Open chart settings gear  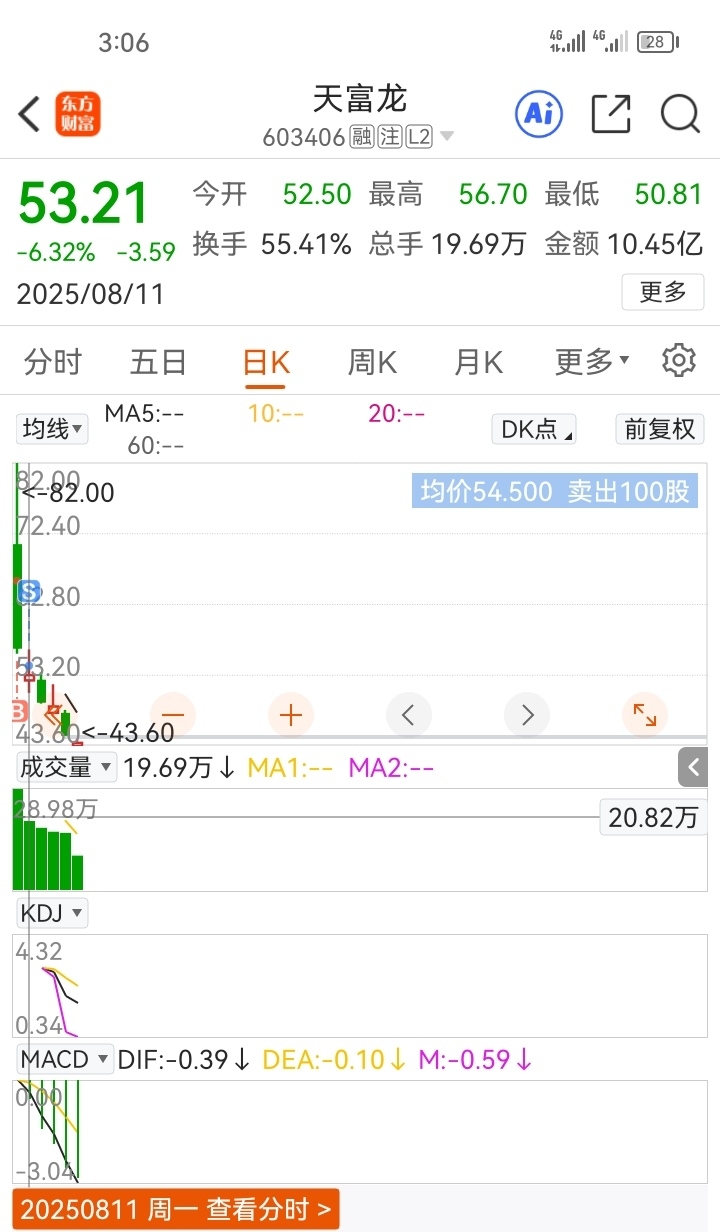pyautogui.click(x=679, y=360)
